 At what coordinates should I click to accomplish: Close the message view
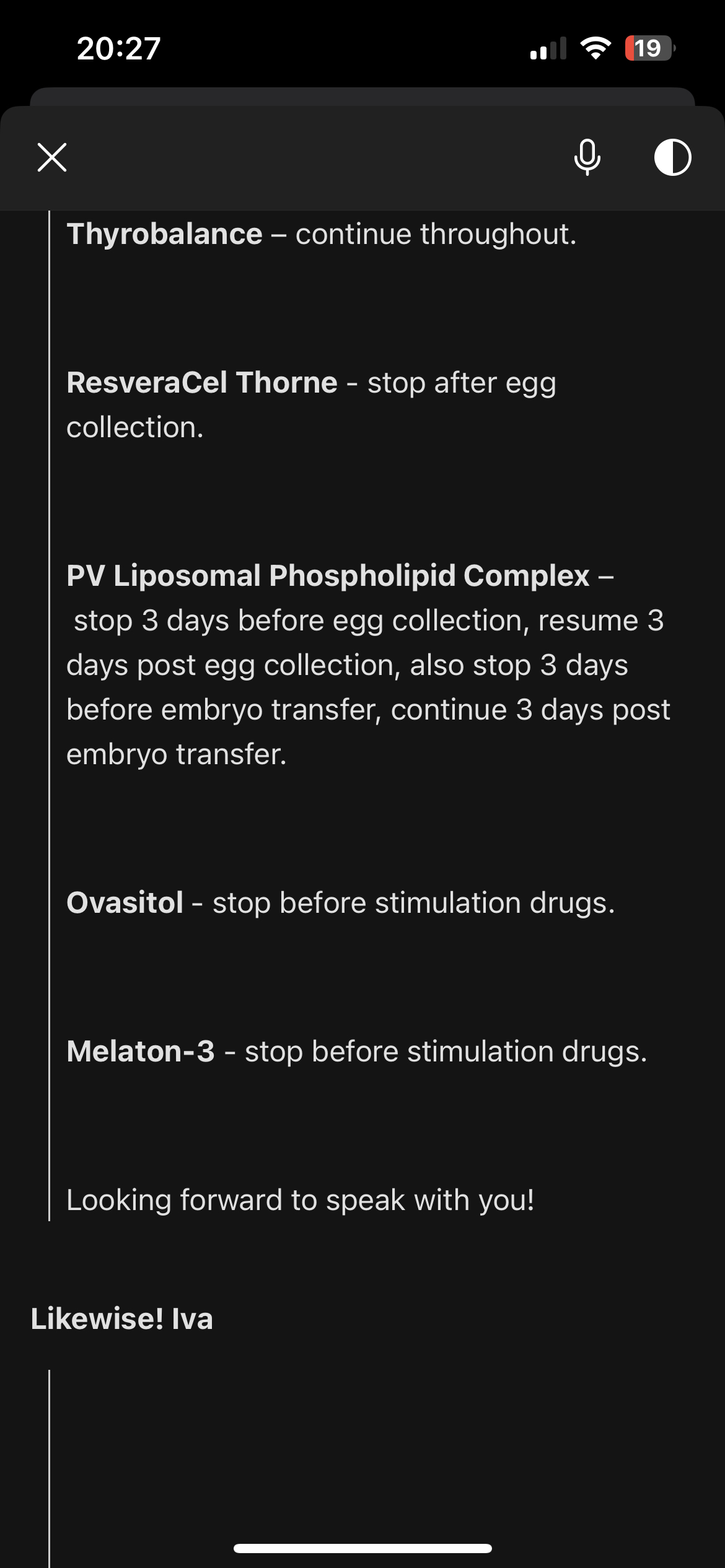pos(52,157)
